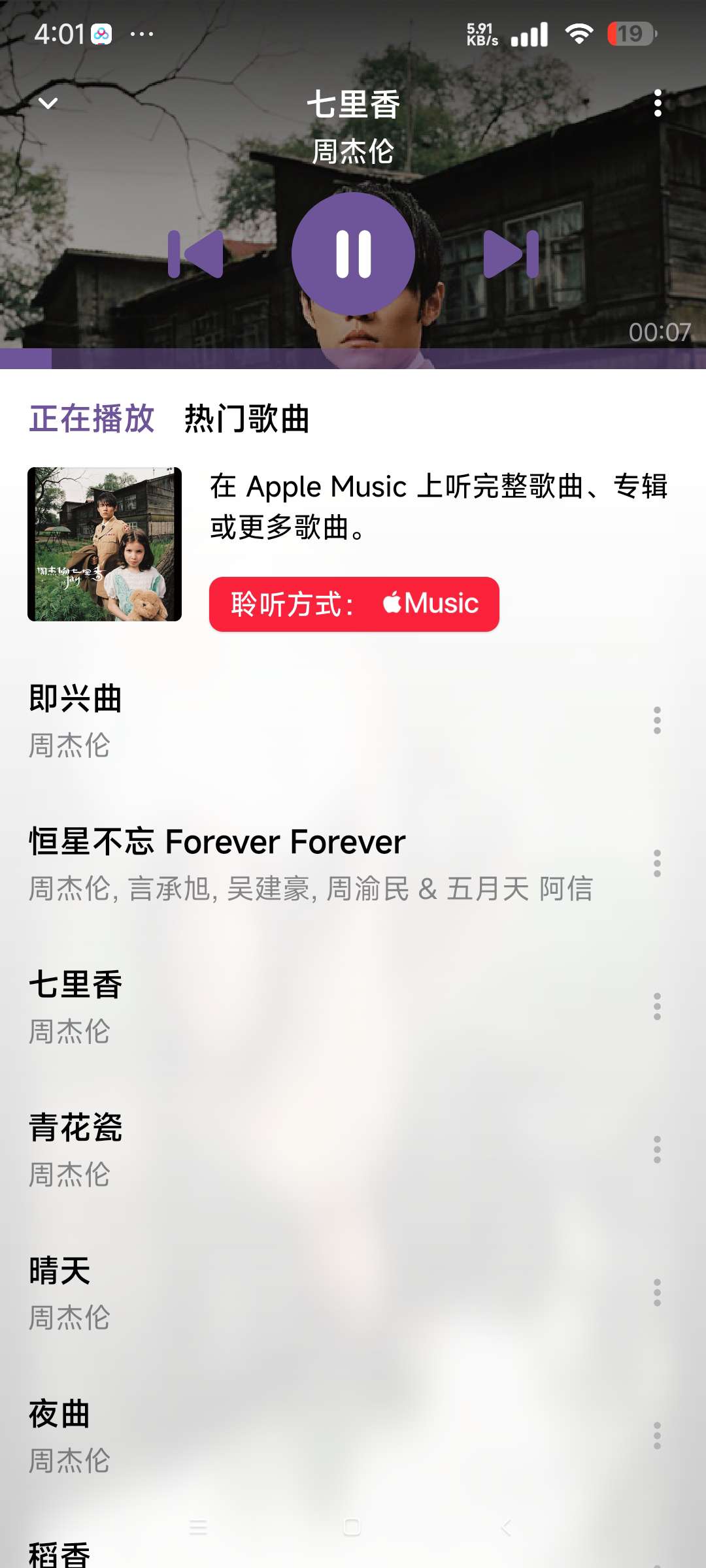Switch to the 热门歌曲 tab
Viewport: 706px width, 1568px height.
click(246, 419)
